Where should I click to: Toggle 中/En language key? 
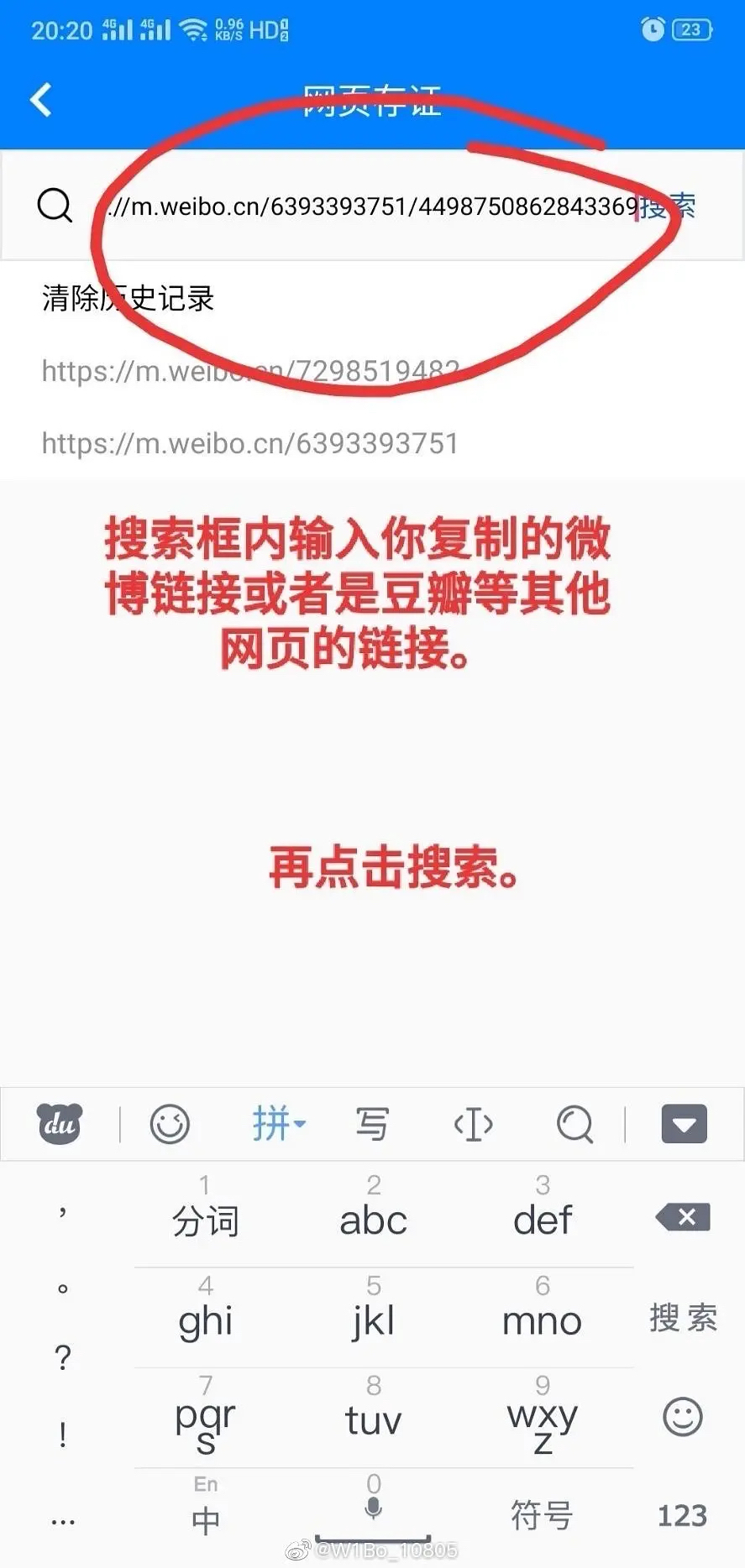206,1508
